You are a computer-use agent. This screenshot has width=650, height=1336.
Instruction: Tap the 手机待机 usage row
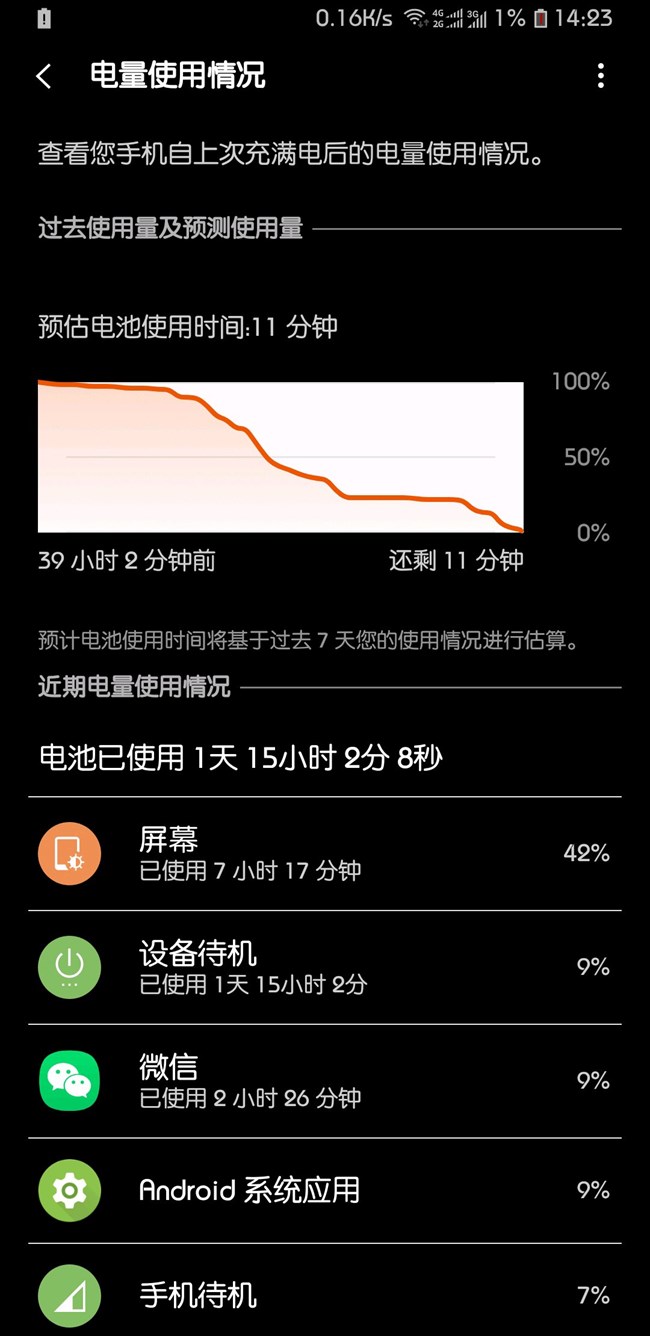point(324,1295)
